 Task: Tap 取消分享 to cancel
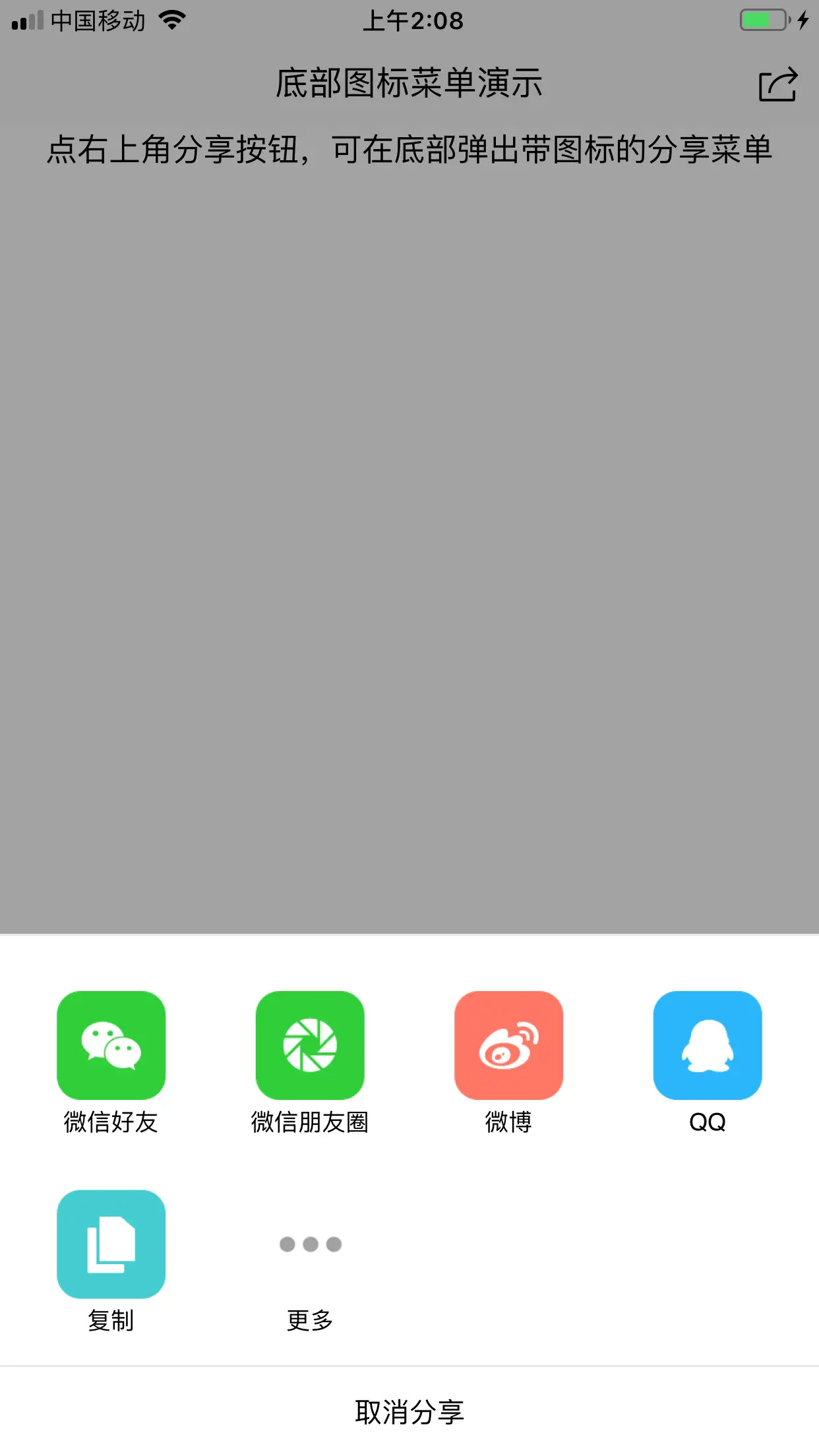pyautogui.click(x=409, y=1412)
